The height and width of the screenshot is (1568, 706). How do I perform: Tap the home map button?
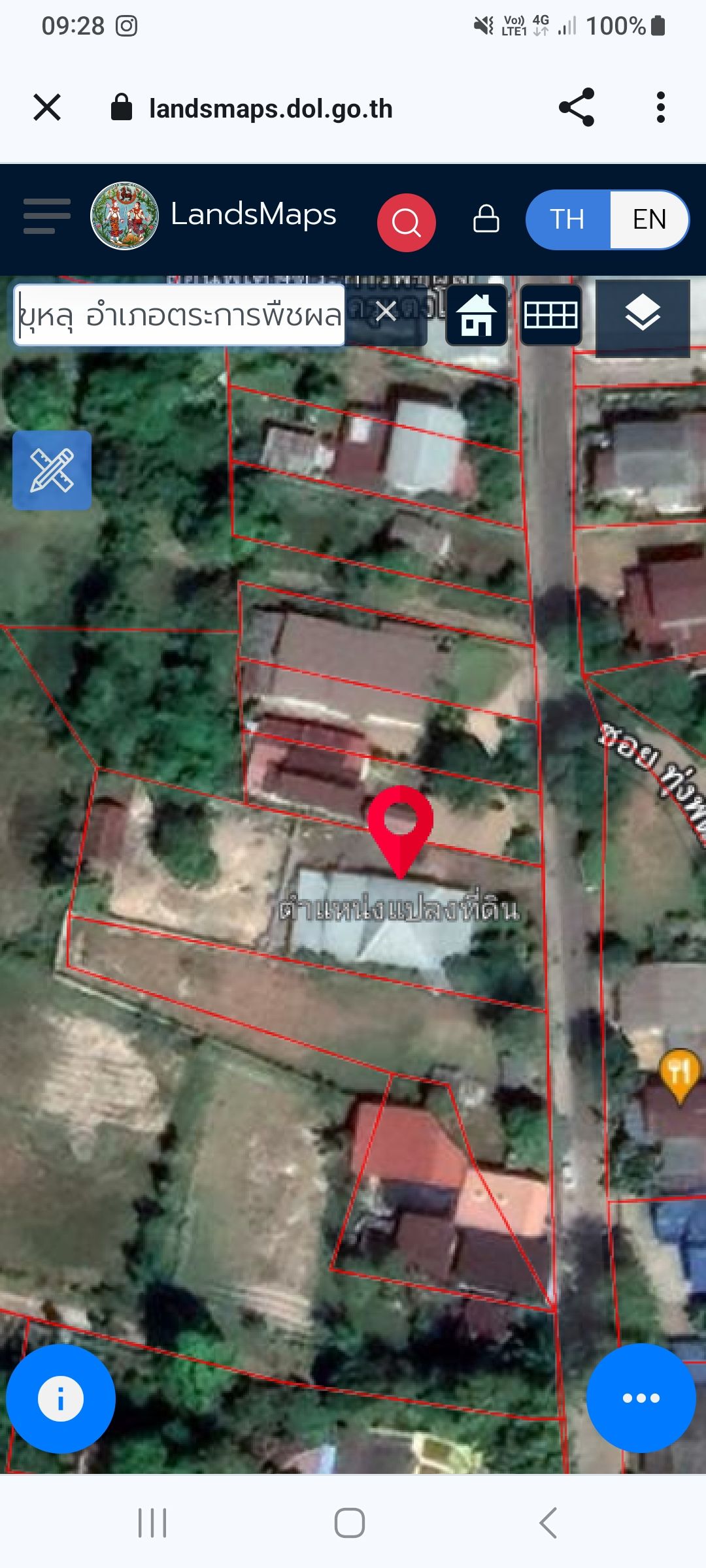477,315
